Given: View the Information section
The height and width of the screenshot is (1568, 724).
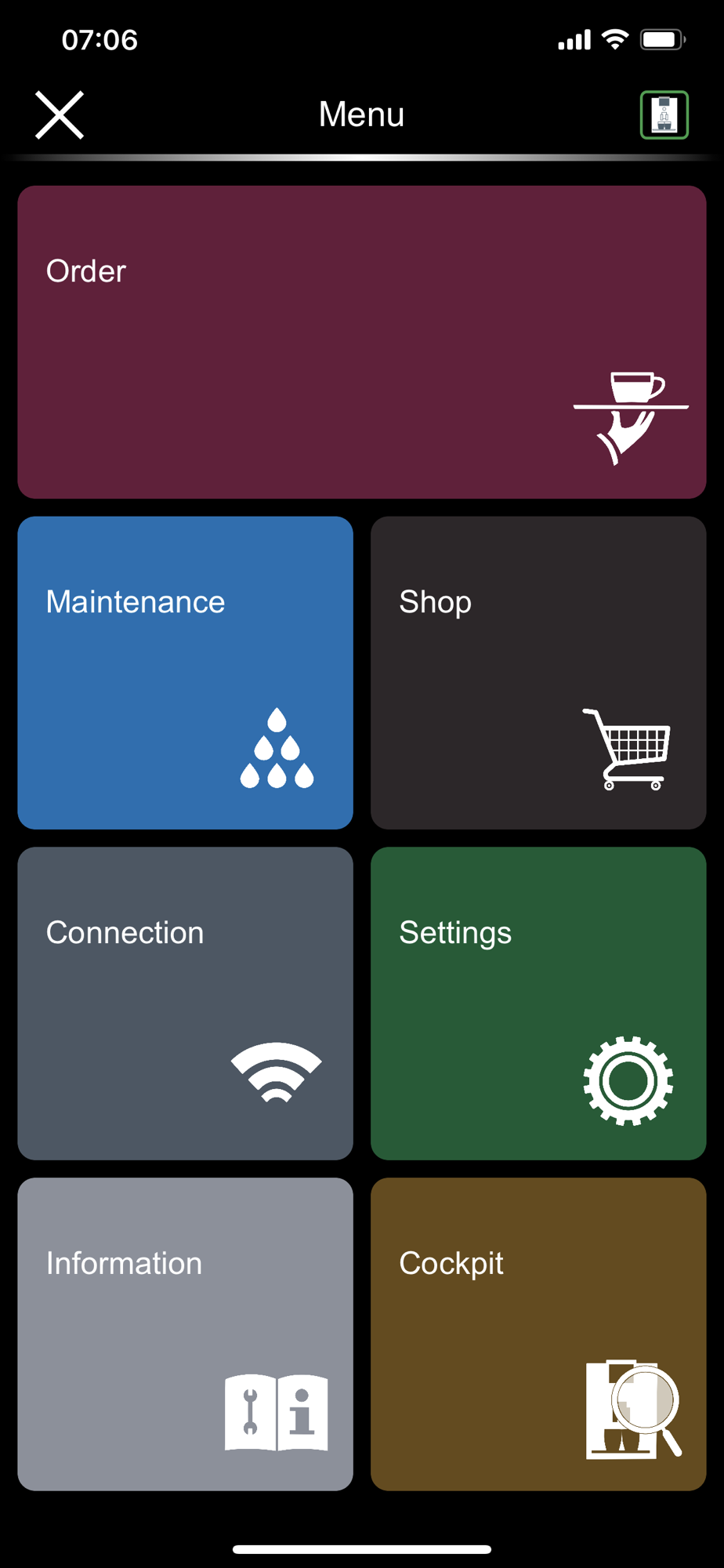Looking at the screenshot, I should point(185,1334).
